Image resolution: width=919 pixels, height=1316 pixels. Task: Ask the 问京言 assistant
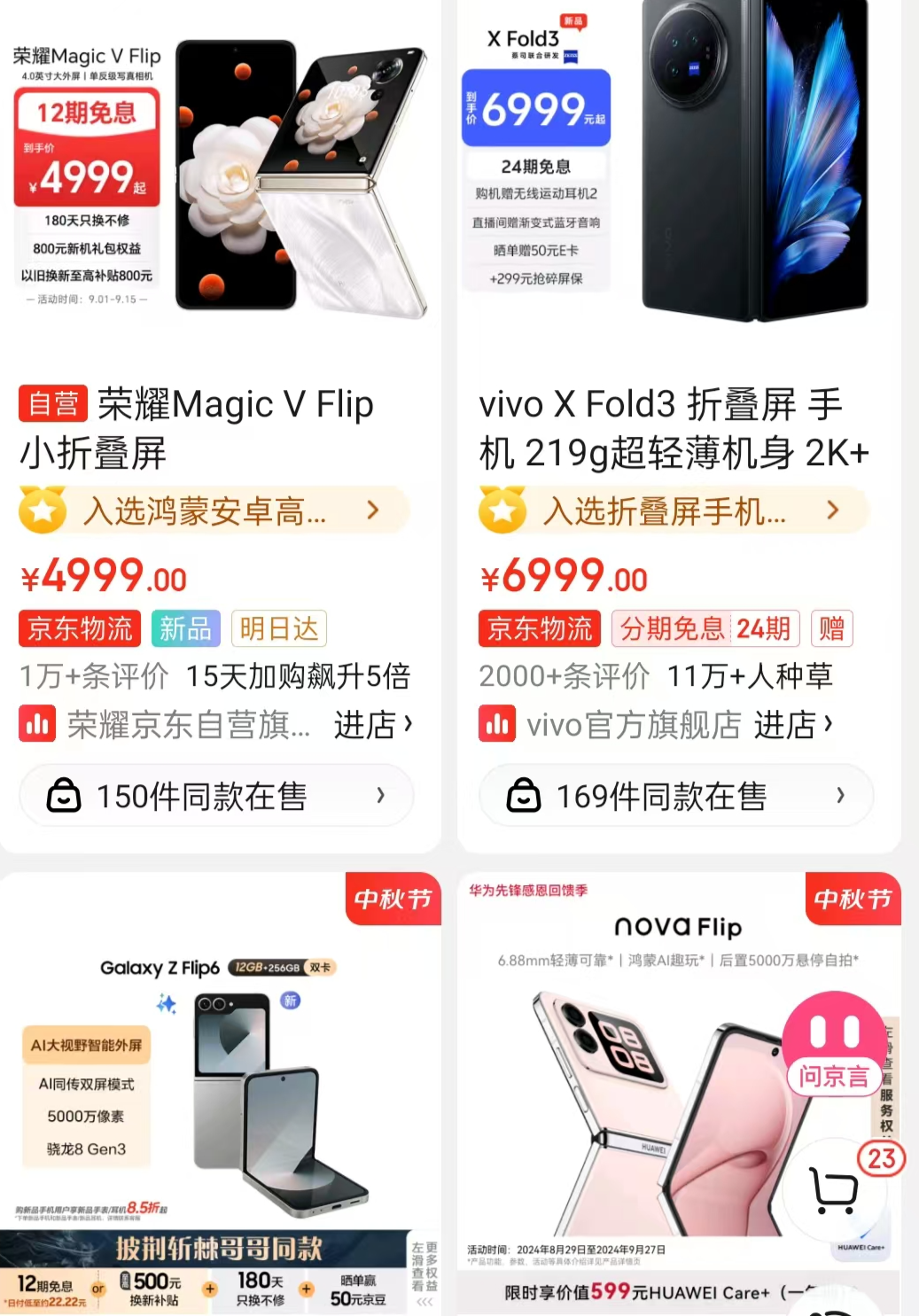[834, 1045]
